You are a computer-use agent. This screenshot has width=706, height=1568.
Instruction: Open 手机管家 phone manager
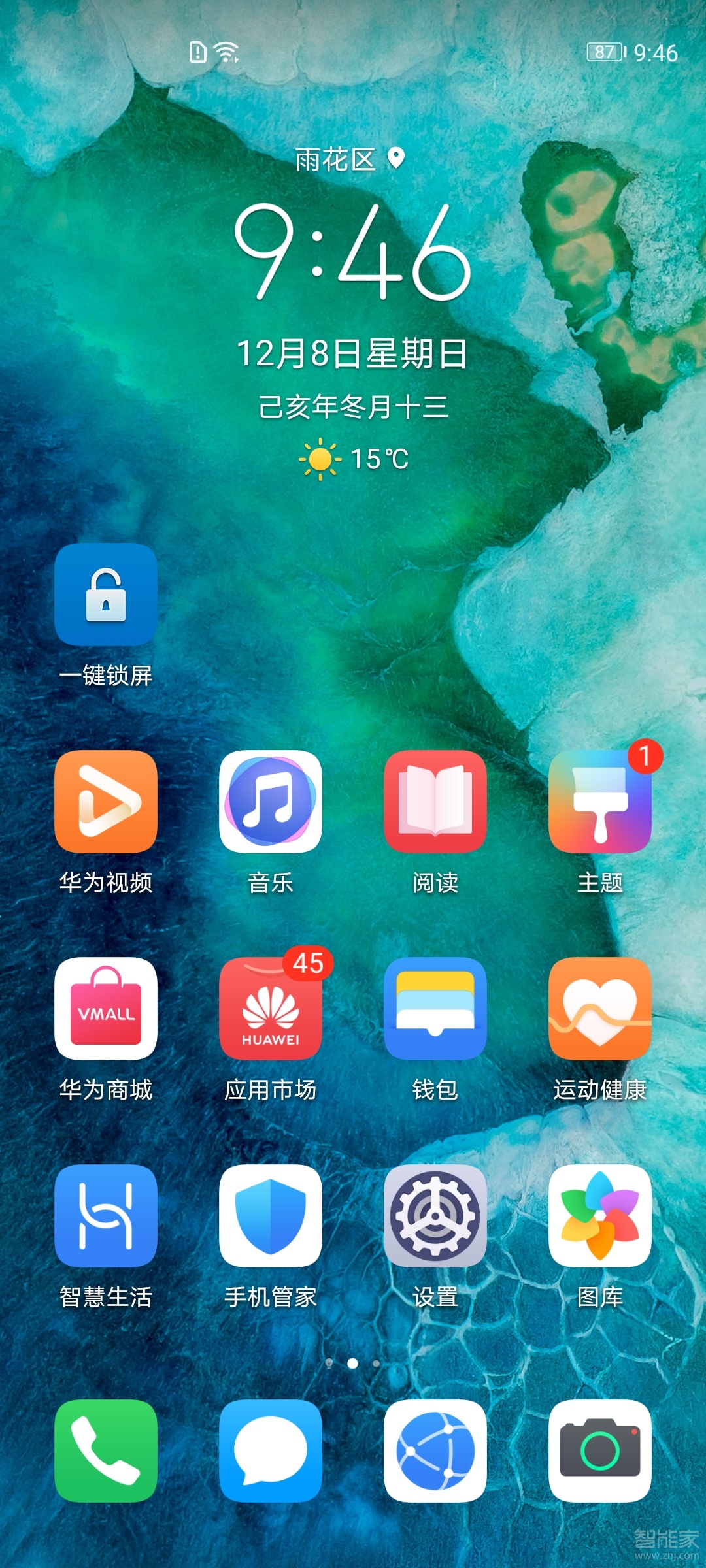[271, 1216]
